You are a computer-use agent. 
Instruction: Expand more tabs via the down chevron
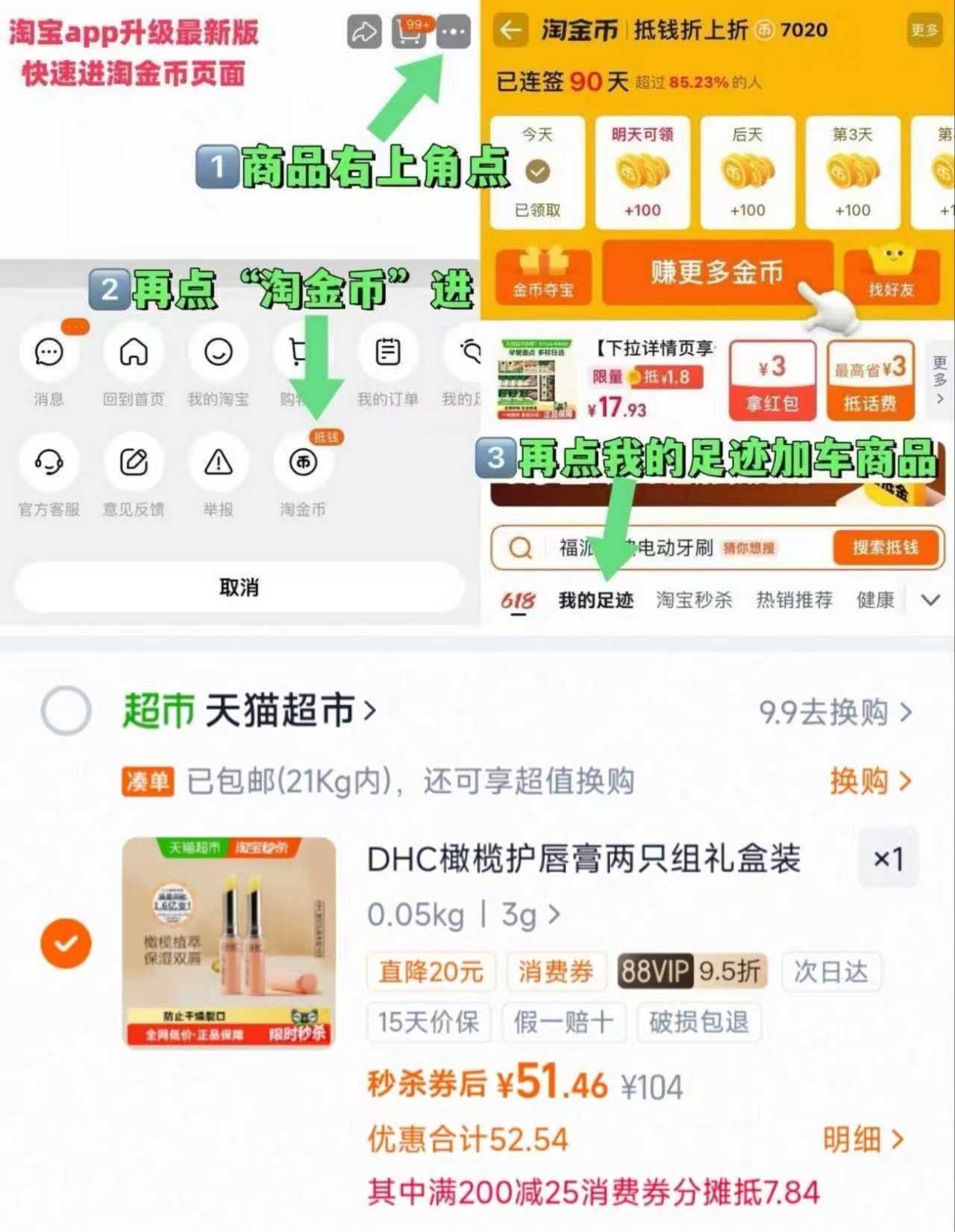pos(930,600)
